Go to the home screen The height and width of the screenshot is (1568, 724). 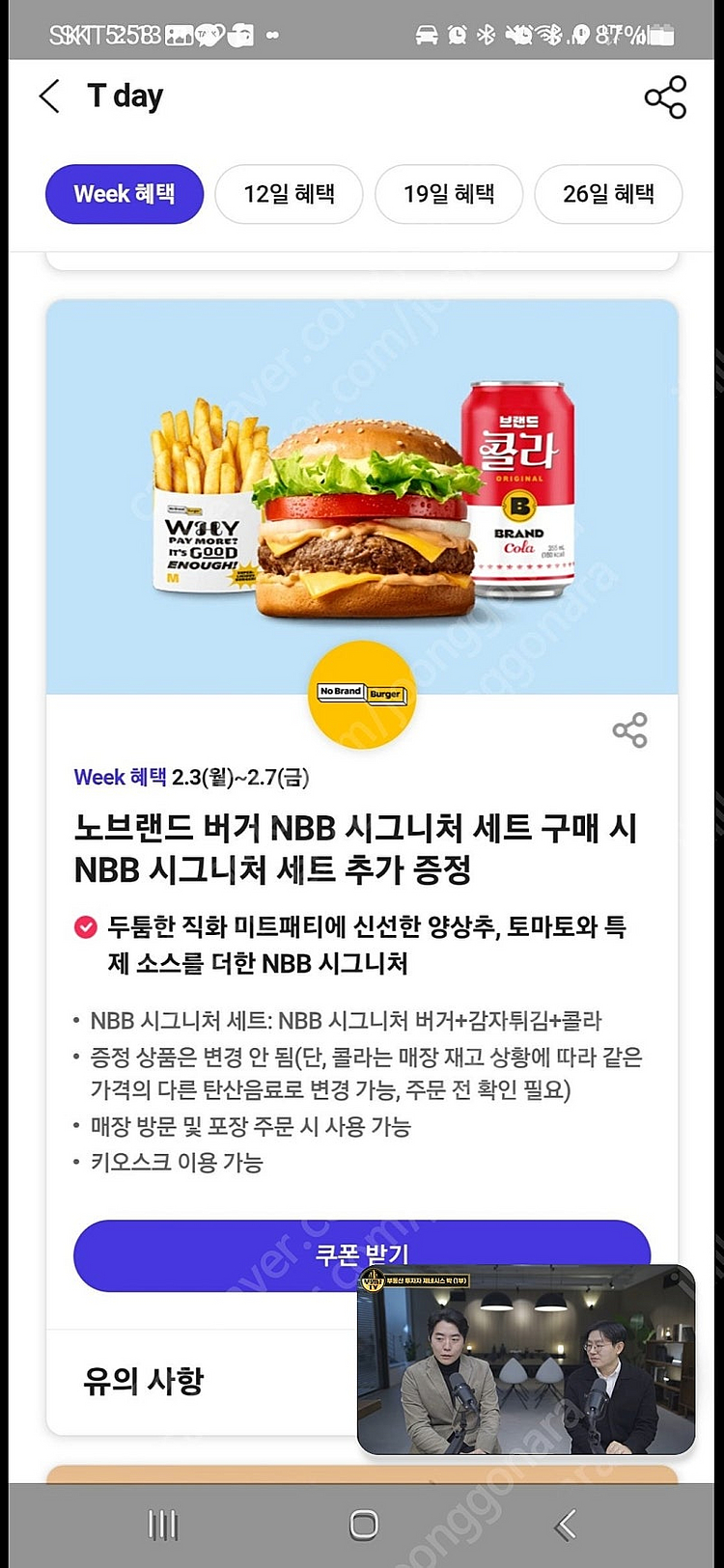click(363, 1526)
